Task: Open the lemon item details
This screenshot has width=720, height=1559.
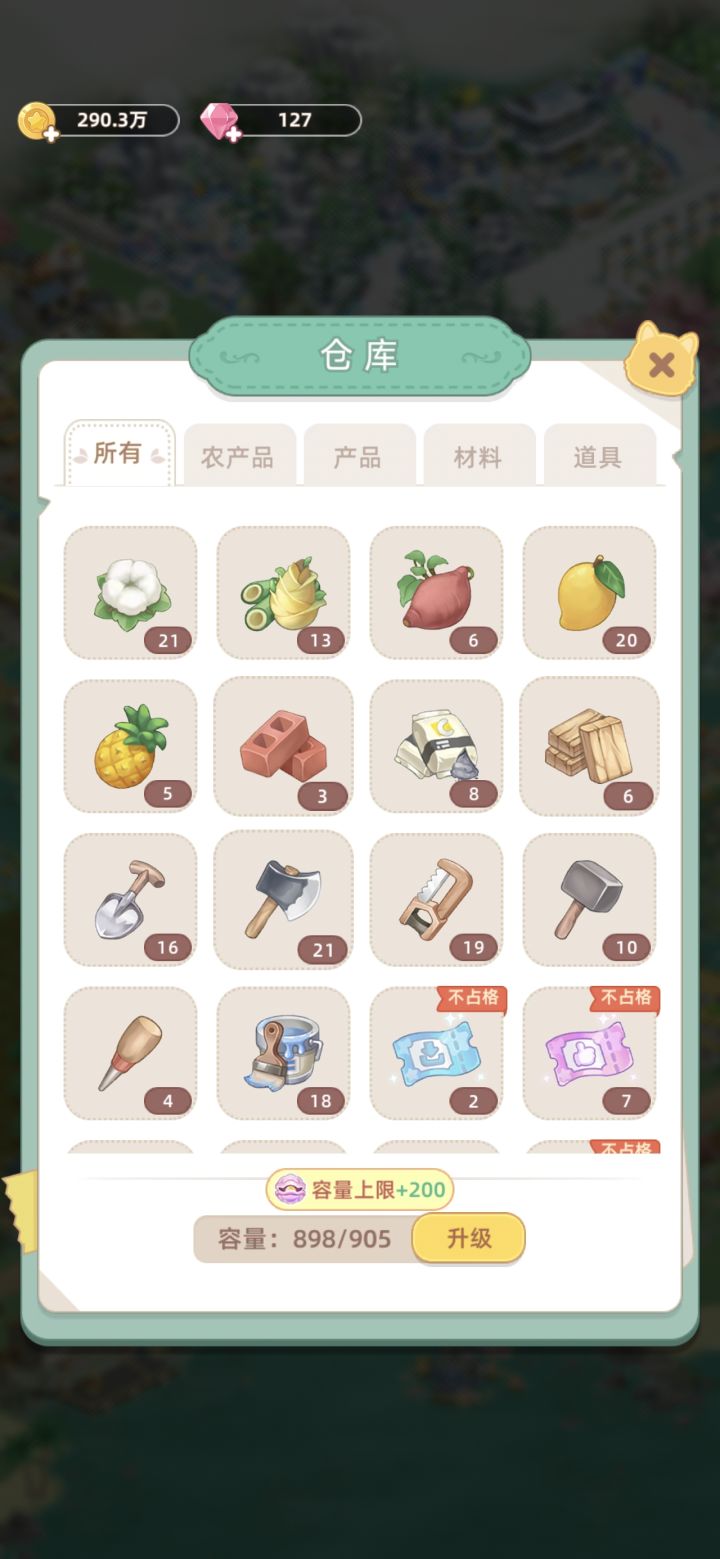Action: tap(589, 593)
